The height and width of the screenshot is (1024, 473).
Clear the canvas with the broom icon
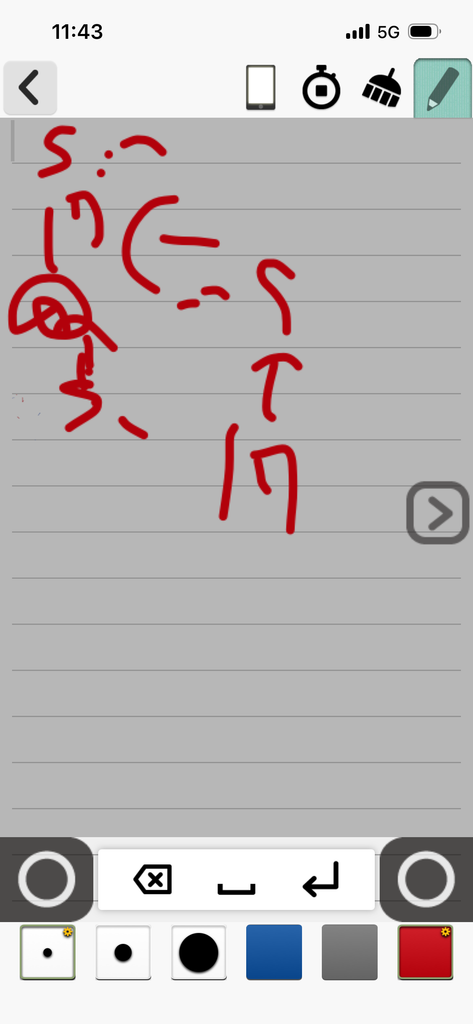(x=382, y=87)
